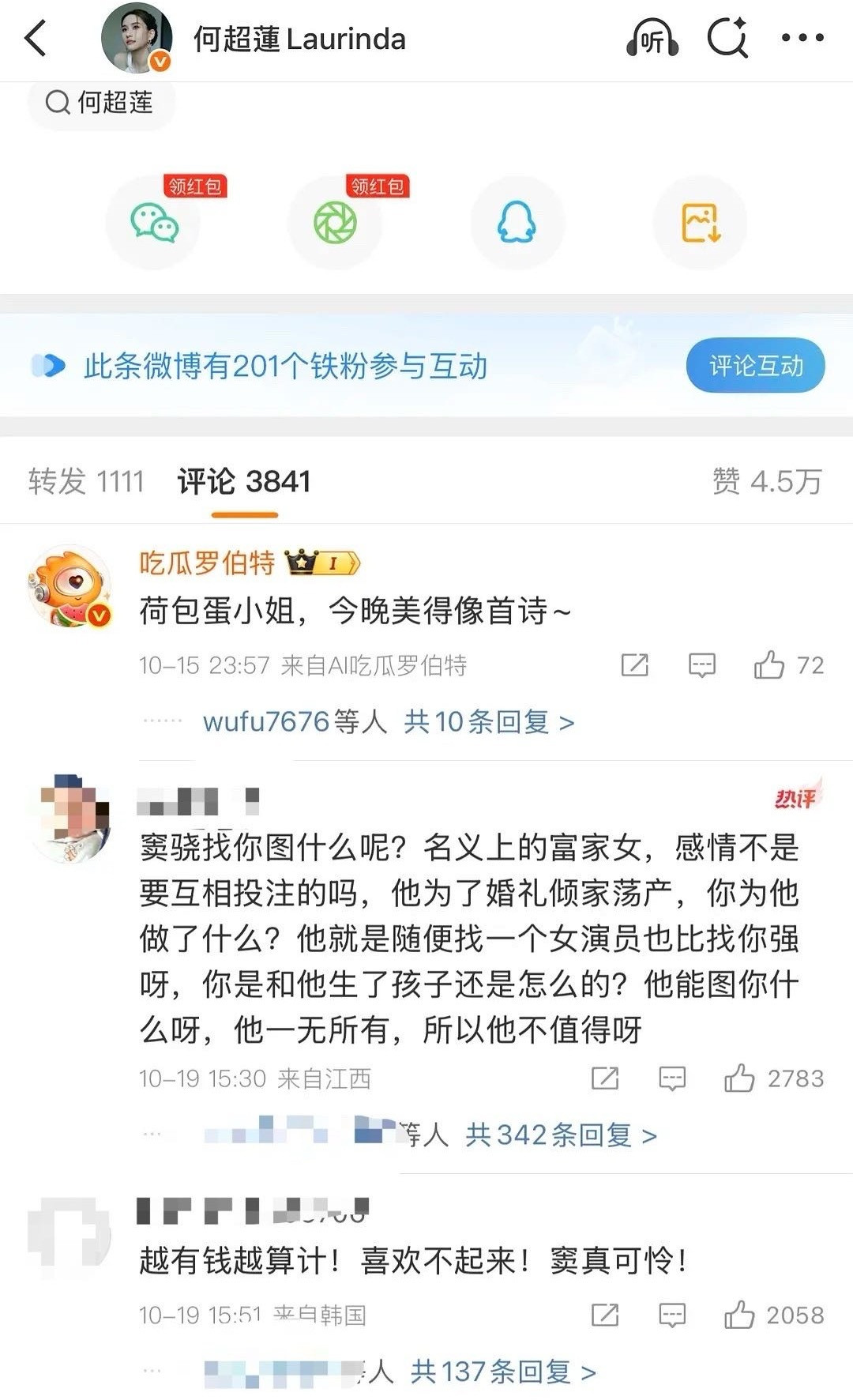View the 赞 4.5万 likes tab
853x1400 pixels.
[x=767, y=481]
